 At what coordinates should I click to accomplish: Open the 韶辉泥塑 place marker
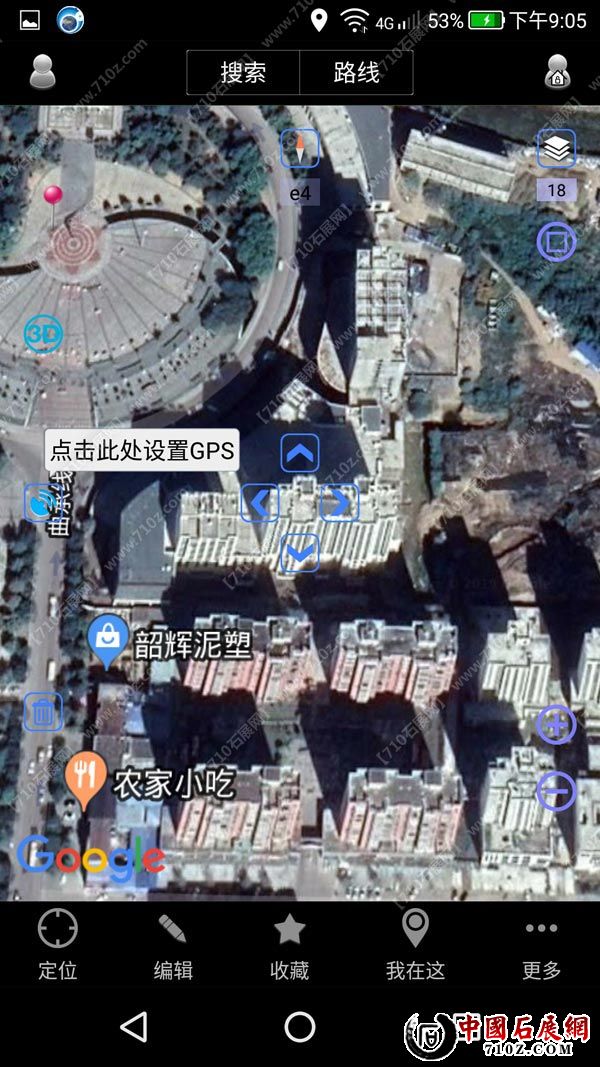[x=106, y=640]
